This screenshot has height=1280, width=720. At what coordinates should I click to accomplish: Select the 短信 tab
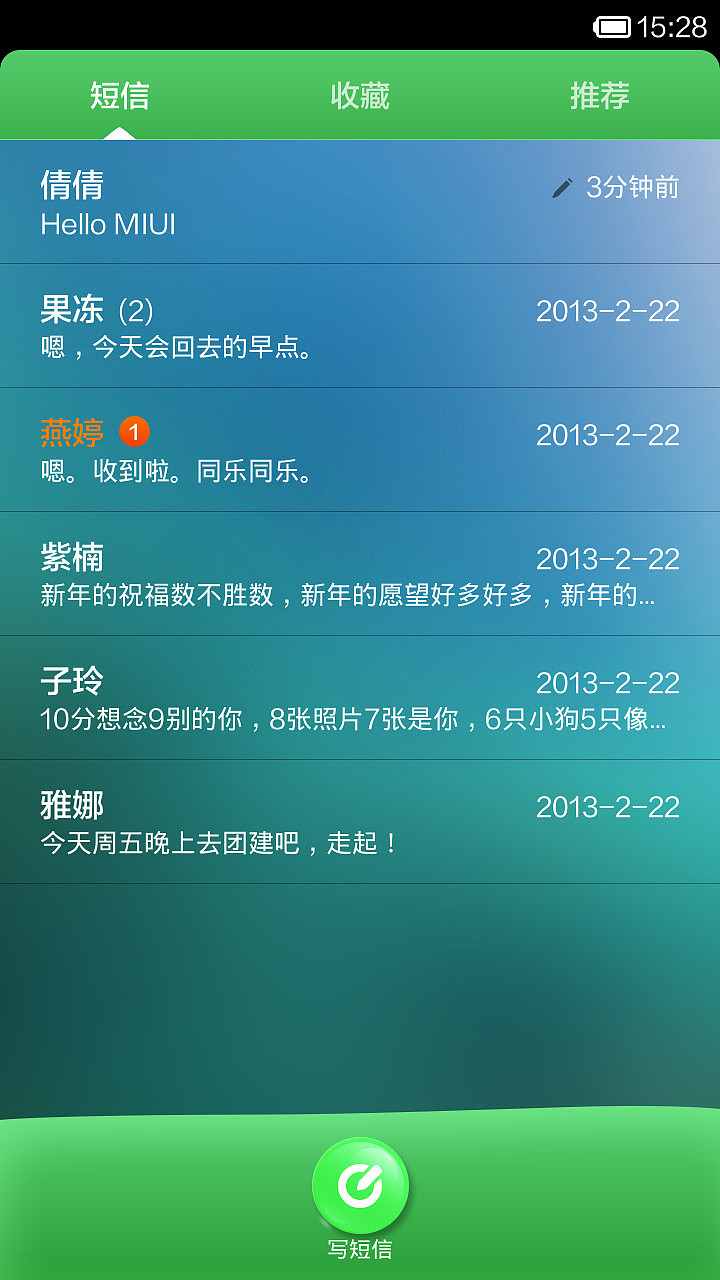pos(120,95)
